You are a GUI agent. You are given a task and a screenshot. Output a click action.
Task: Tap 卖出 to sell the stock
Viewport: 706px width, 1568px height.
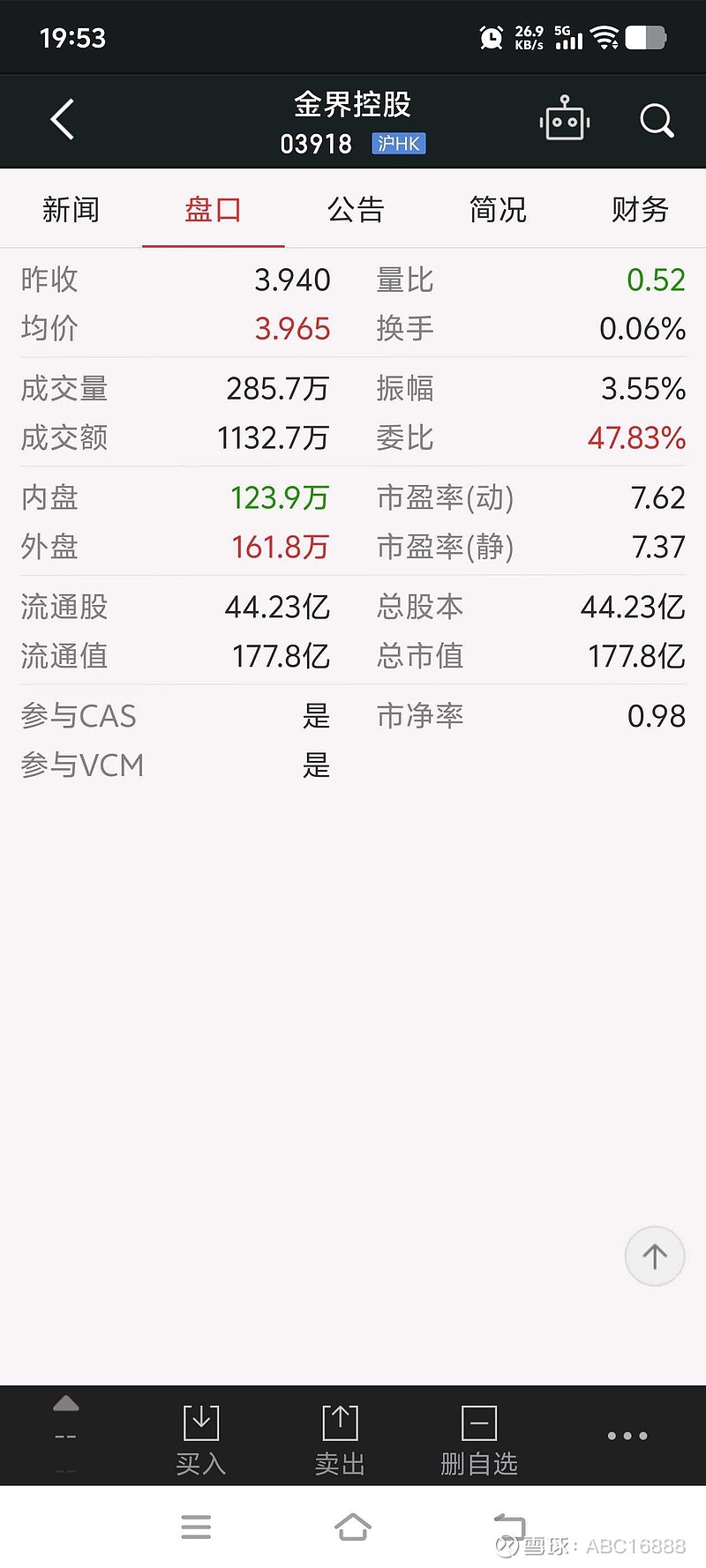coord(340,1438)
